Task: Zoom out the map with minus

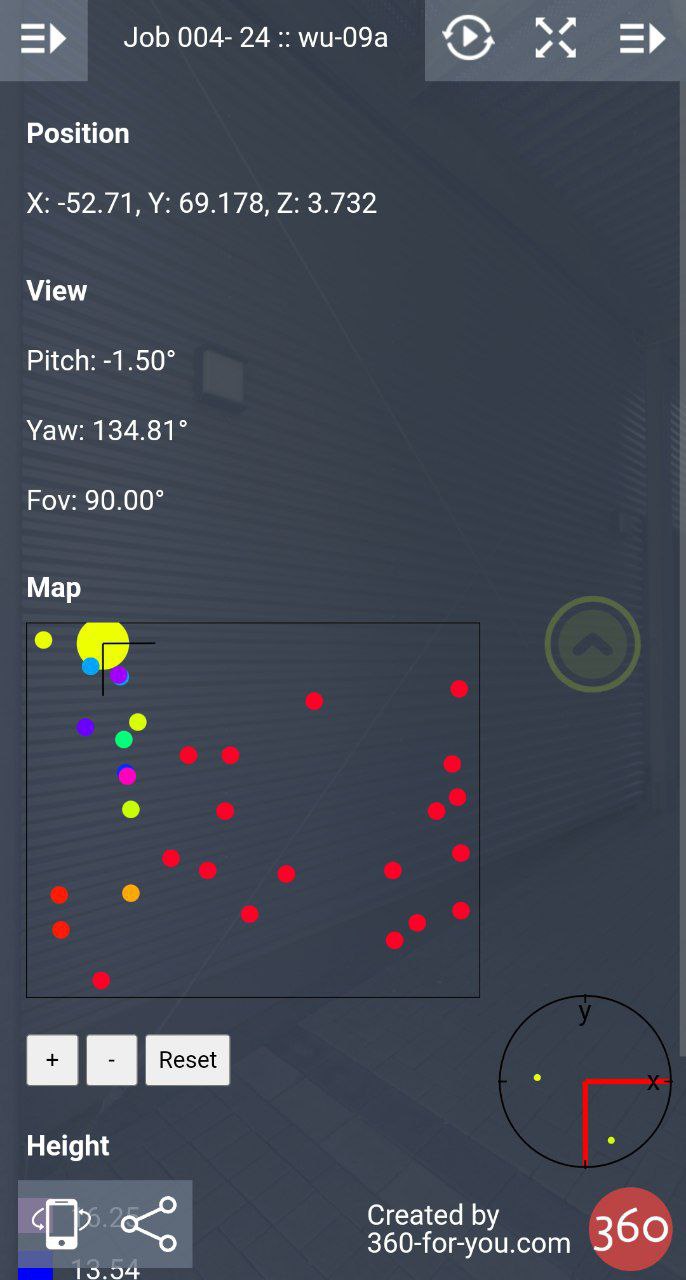Action: [111, 1060]
